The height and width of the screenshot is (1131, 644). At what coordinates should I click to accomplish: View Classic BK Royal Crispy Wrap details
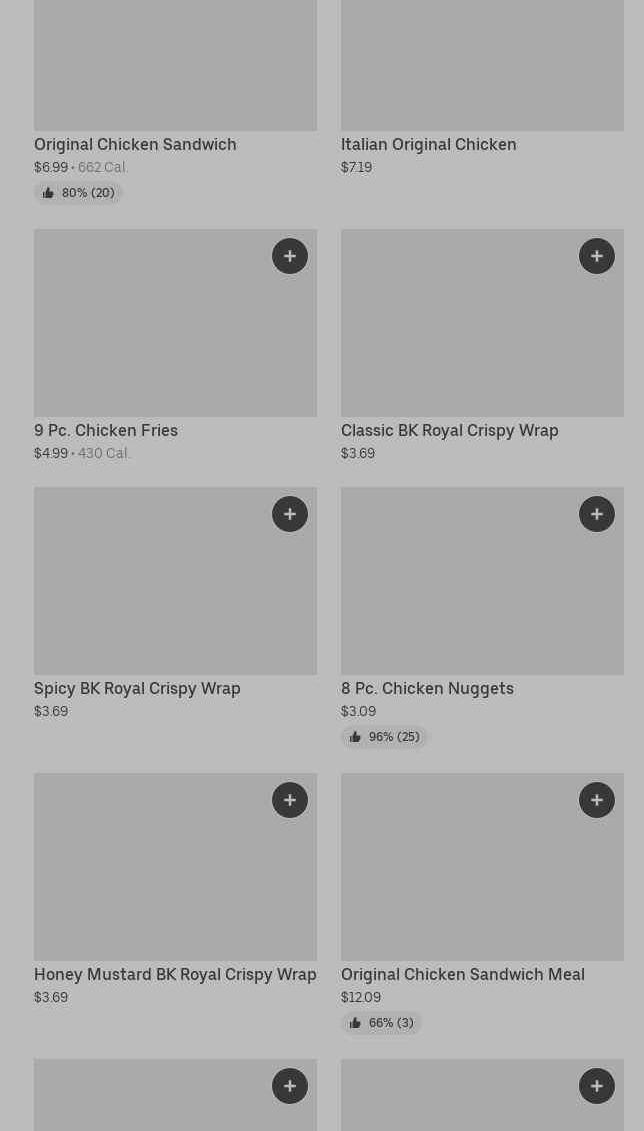(449, 431)
